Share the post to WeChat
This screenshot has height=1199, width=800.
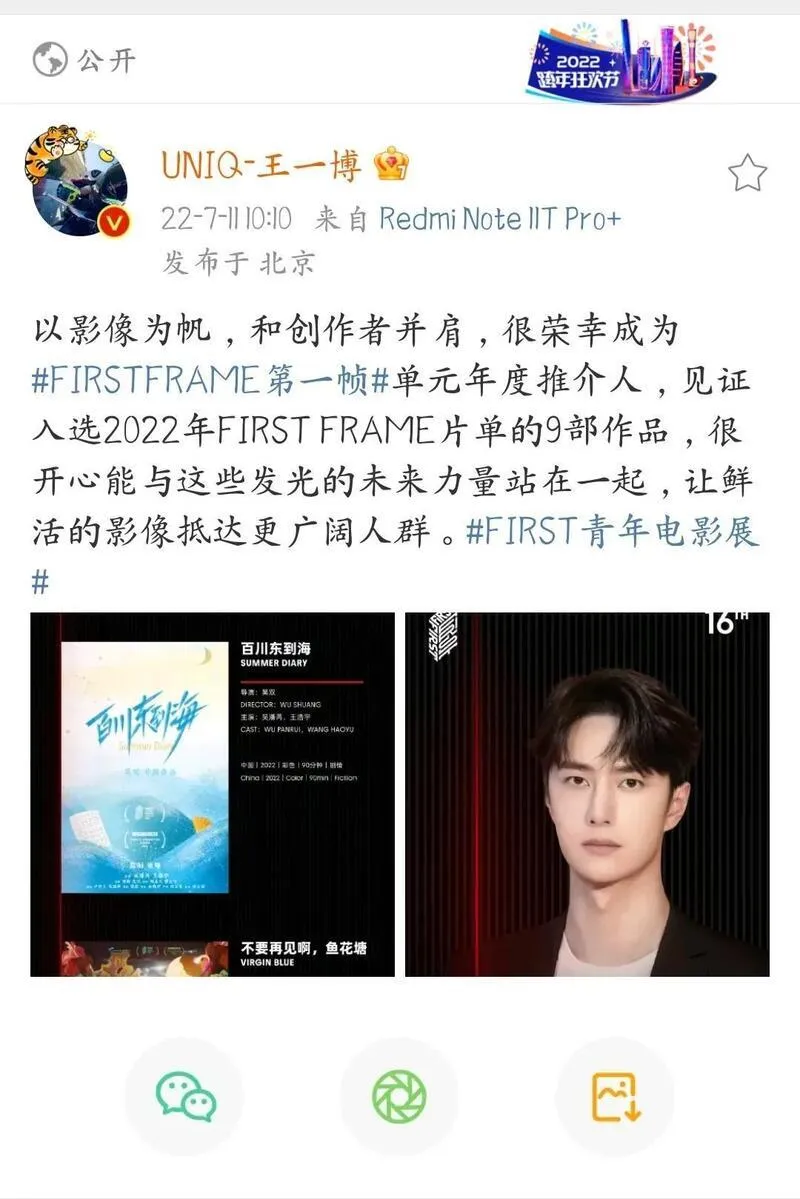[184, 1096]
